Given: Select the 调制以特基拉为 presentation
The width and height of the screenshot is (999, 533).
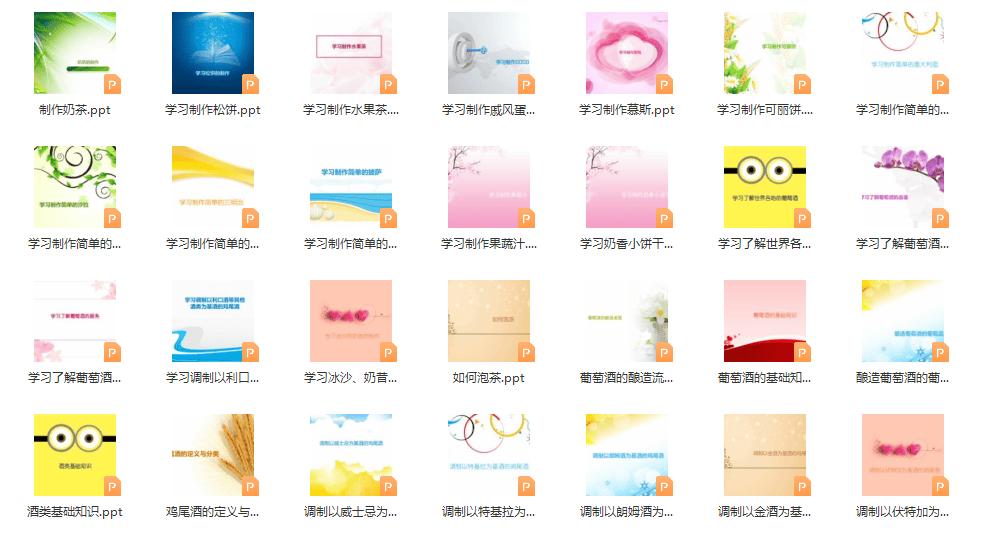Looking at the screenshot, I should click(x=489, y=455).
